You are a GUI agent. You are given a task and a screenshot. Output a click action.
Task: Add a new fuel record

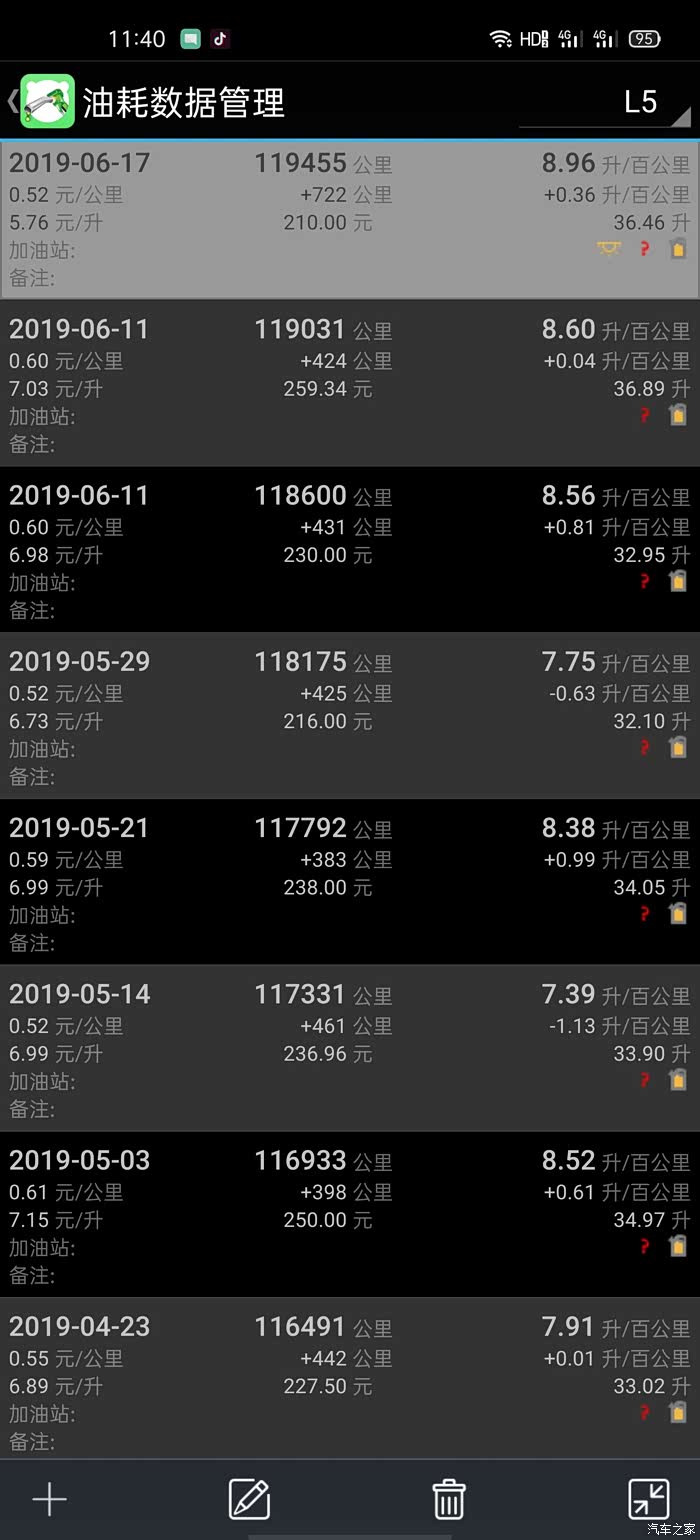(x=50, y=1499)
